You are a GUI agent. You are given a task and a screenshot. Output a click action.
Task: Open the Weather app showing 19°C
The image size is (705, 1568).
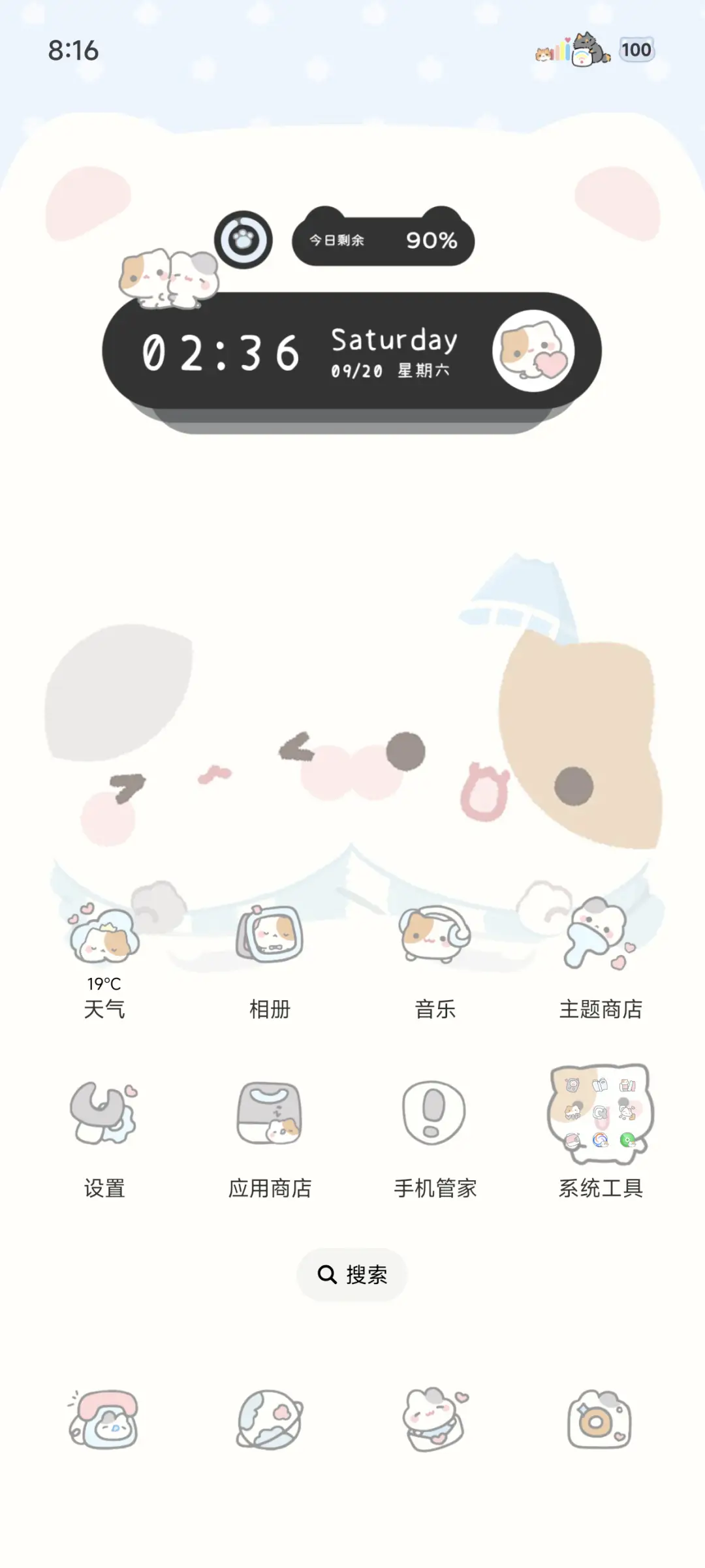104,940
